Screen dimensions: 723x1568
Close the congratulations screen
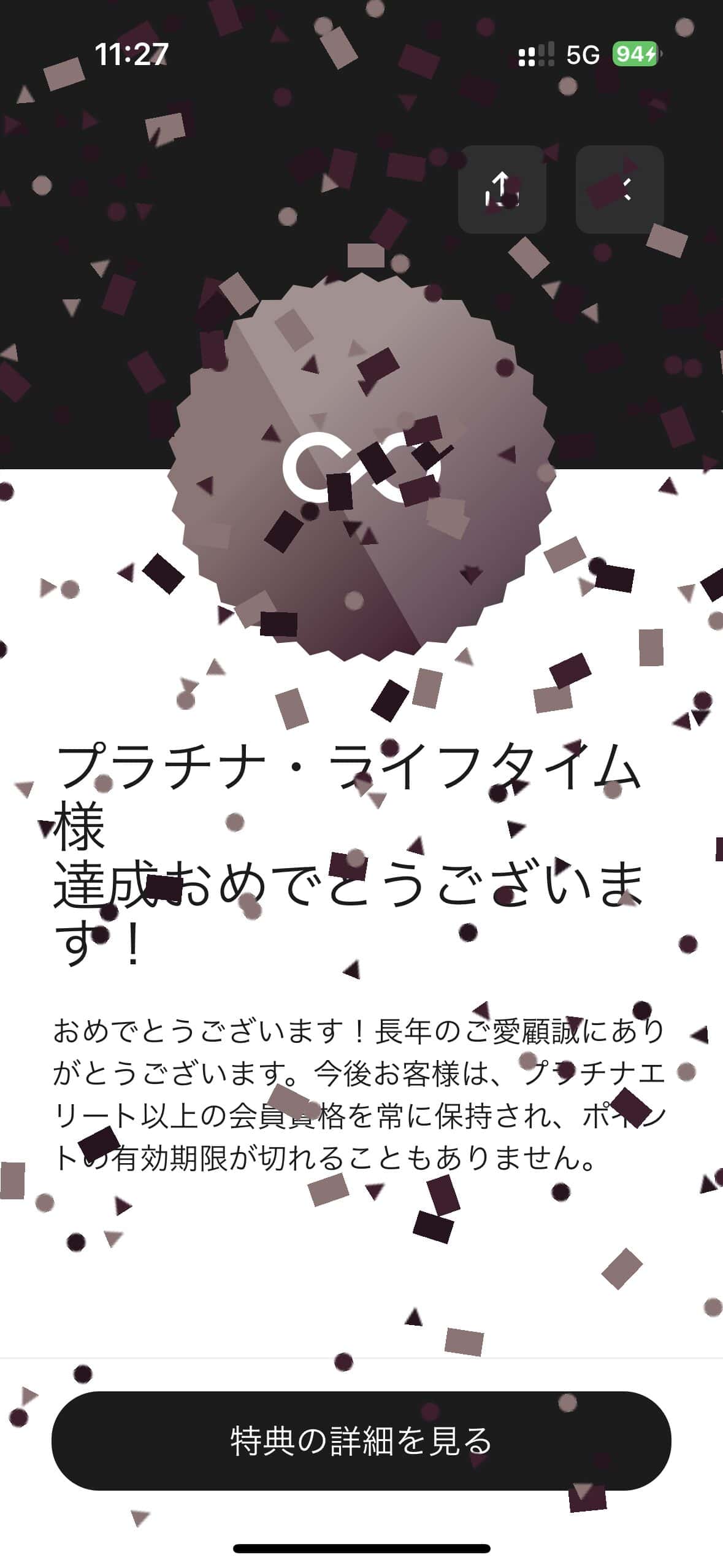point(619,189)
